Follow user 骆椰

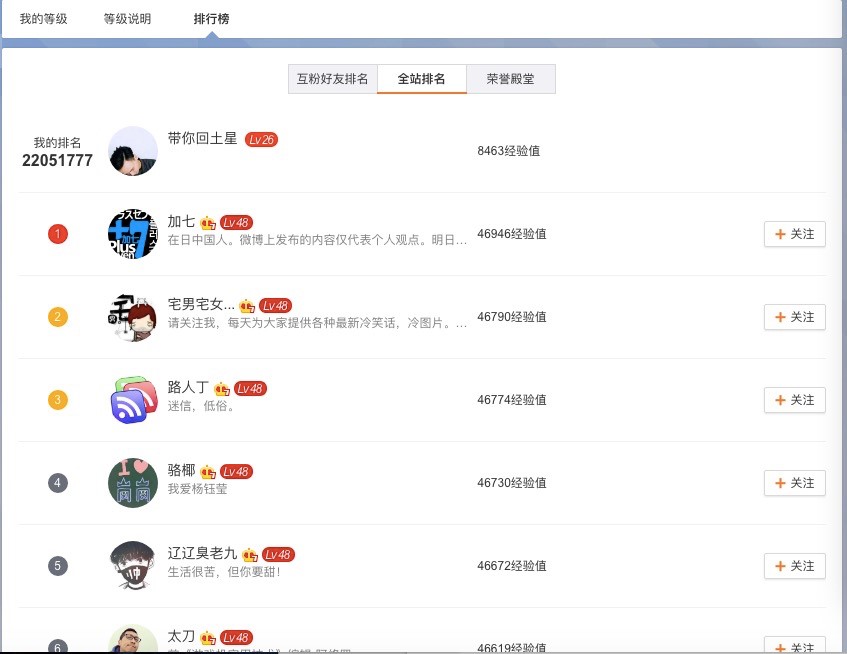(x=794, y=483)
